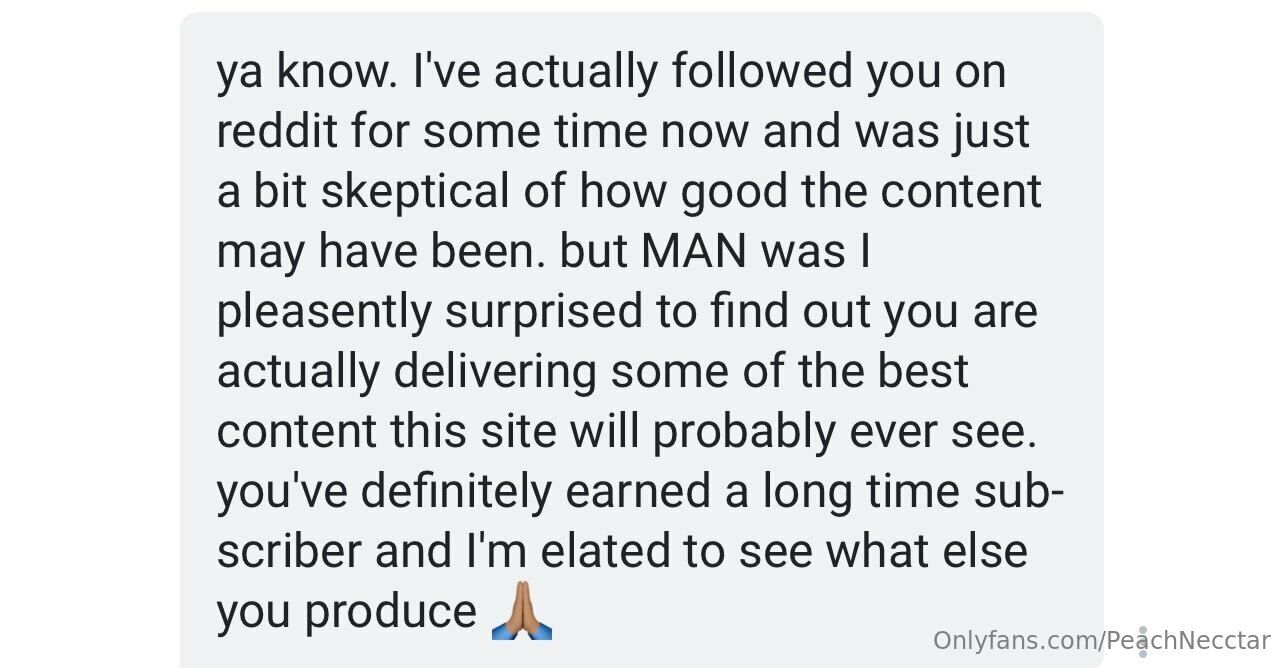The image size is (1284, 668).
Task: Open the message options three-dot menu
Action: (x=1142, y=641)
